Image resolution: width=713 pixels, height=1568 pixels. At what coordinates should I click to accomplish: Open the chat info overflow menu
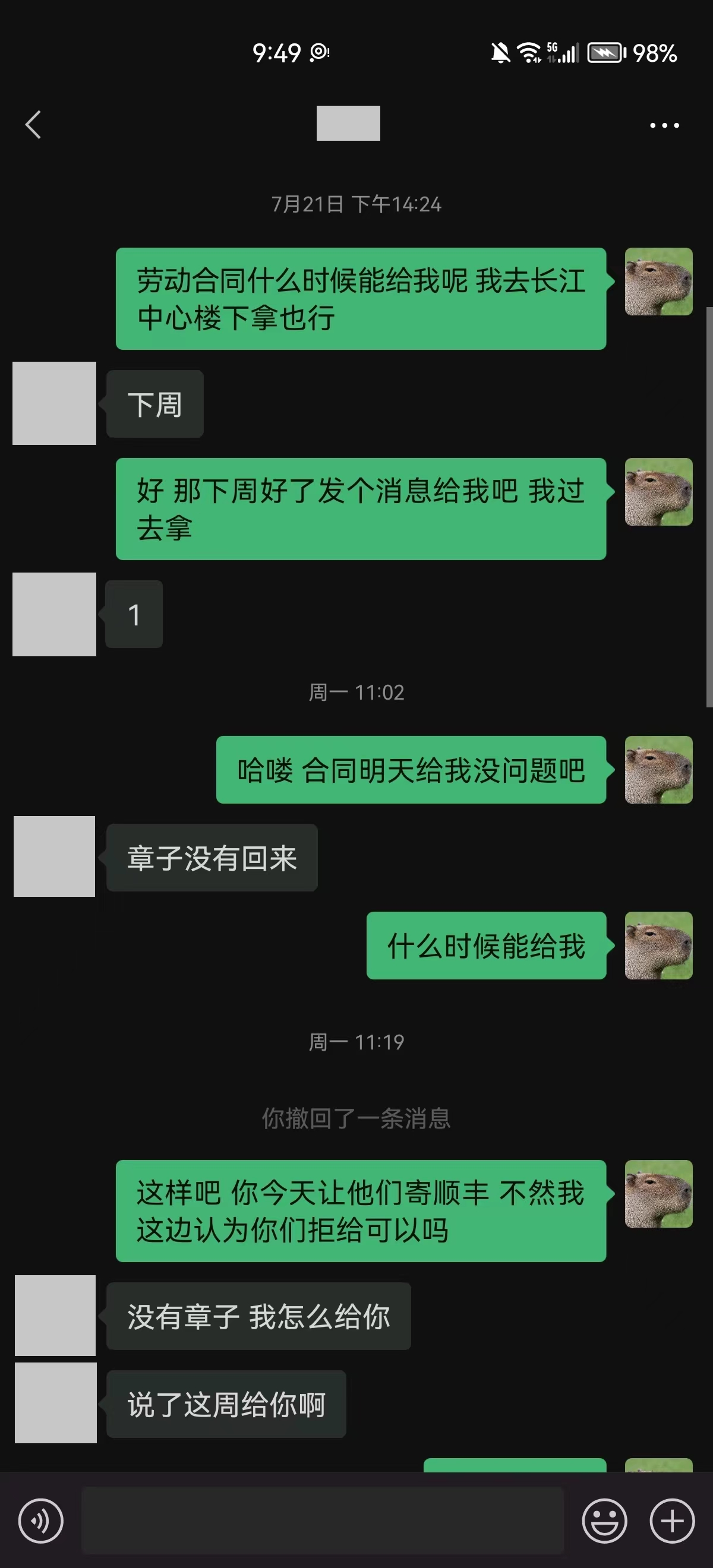664,125
